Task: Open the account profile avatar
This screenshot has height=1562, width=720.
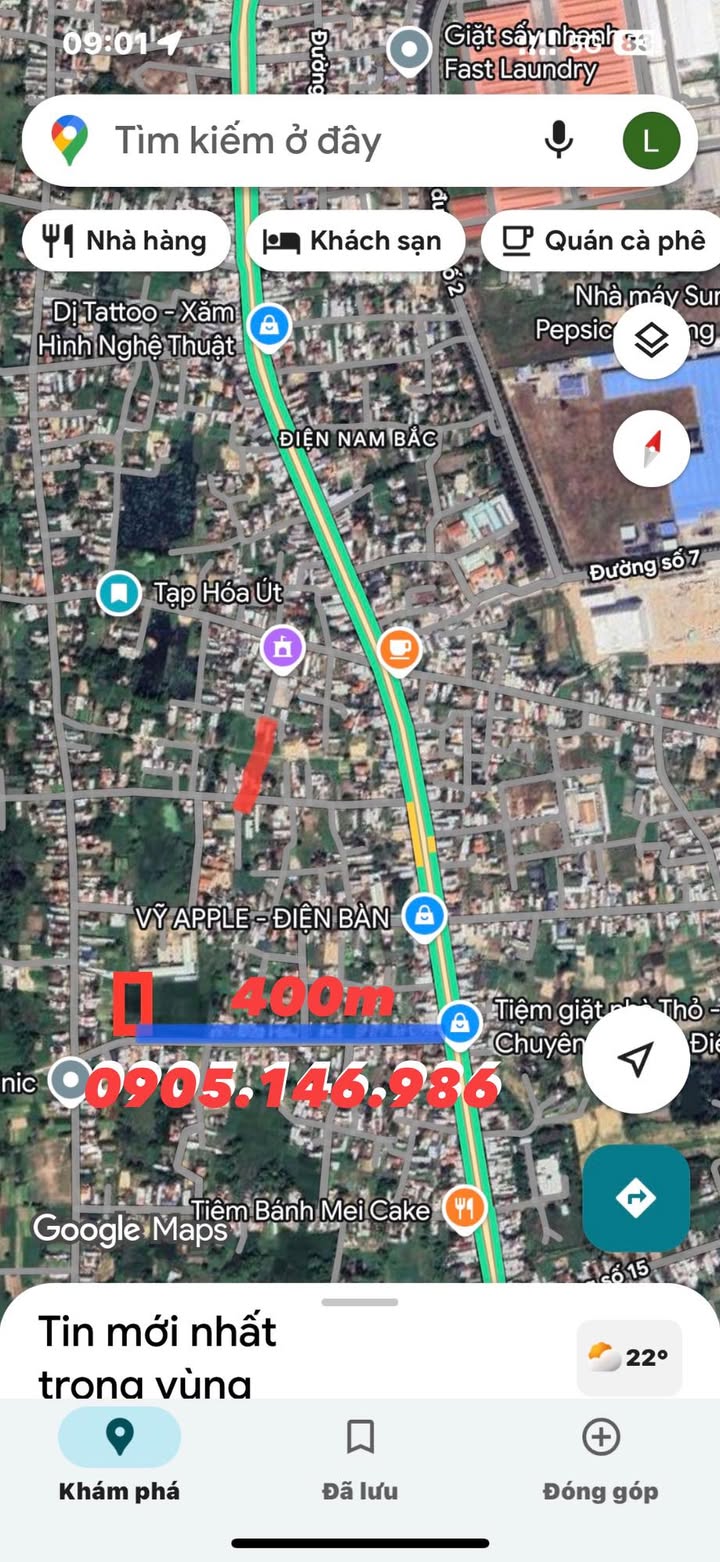Action: [x=651, y=141]
